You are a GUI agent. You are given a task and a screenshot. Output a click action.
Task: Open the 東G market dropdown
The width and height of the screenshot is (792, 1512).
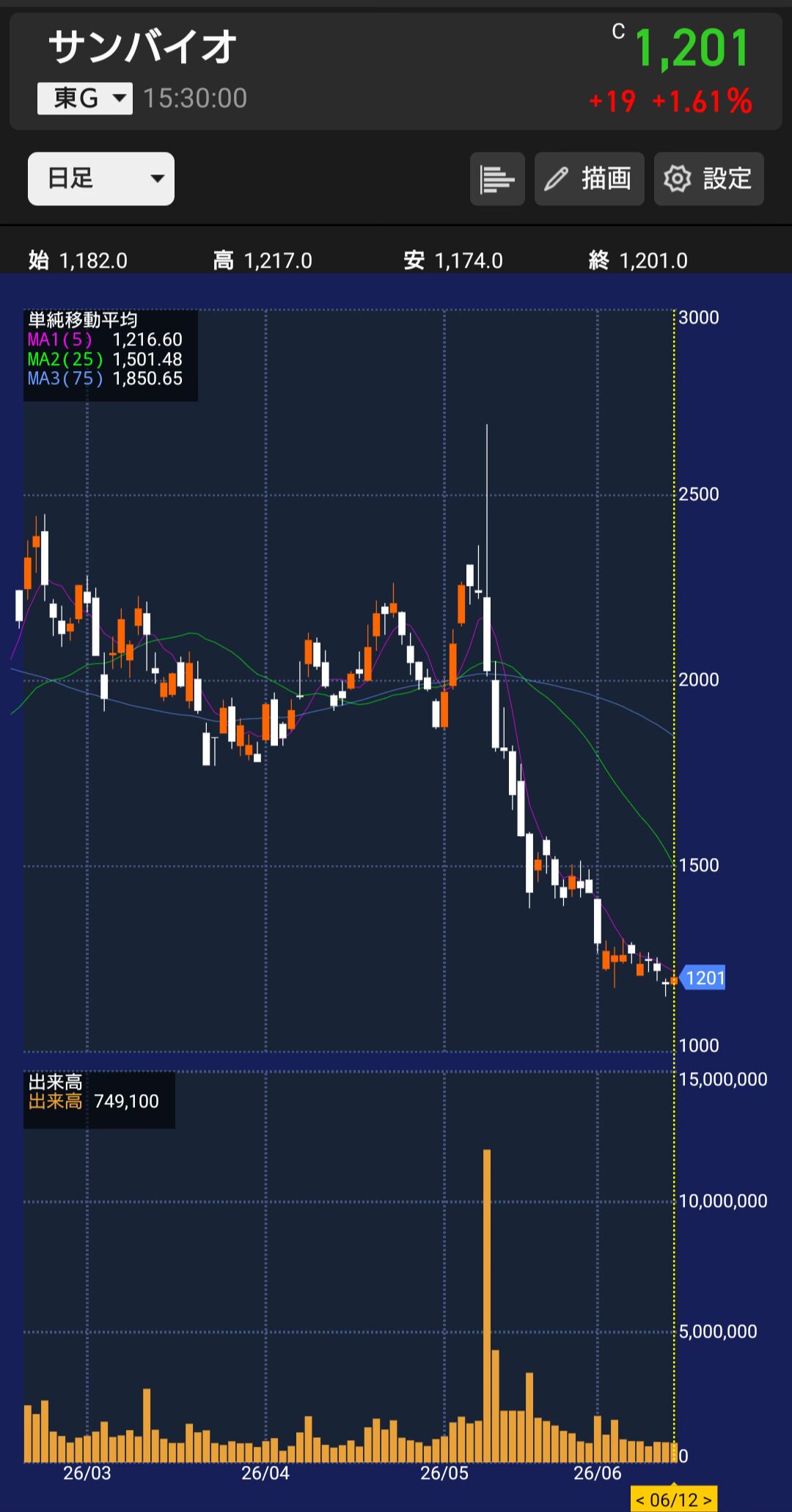pyautogui.click(x=85, y=98)
